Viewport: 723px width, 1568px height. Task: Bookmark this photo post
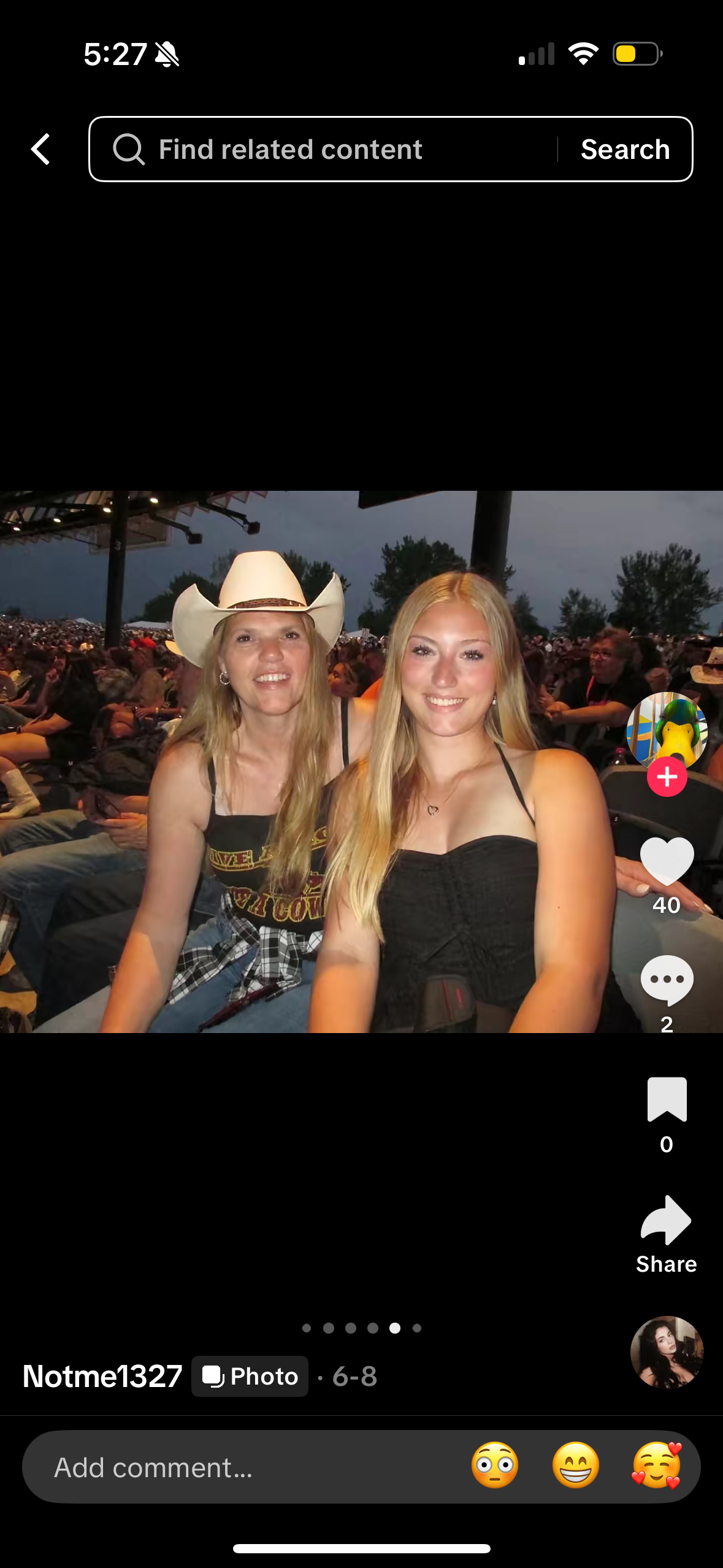[667, 1099]
